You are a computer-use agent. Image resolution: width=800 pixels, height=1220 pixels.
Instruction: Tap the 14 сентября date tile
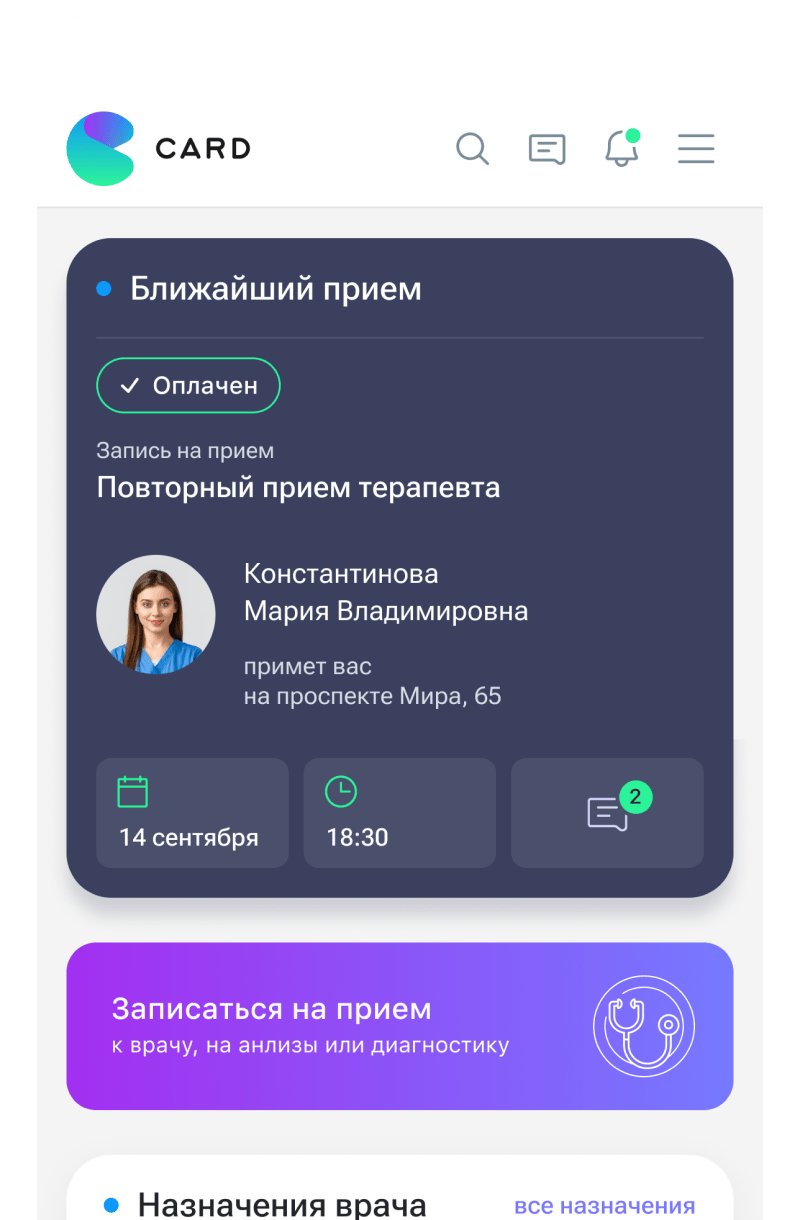192,813
